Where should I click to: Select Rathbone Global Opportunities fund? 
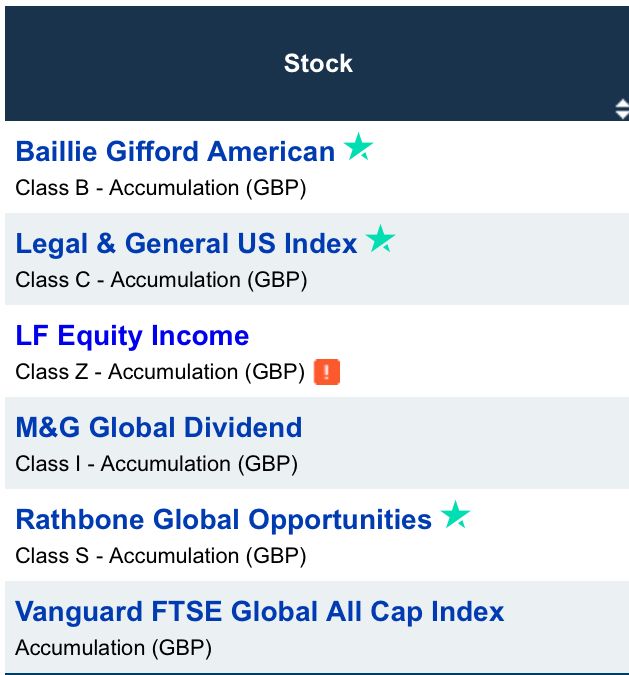tap(223, 520)
